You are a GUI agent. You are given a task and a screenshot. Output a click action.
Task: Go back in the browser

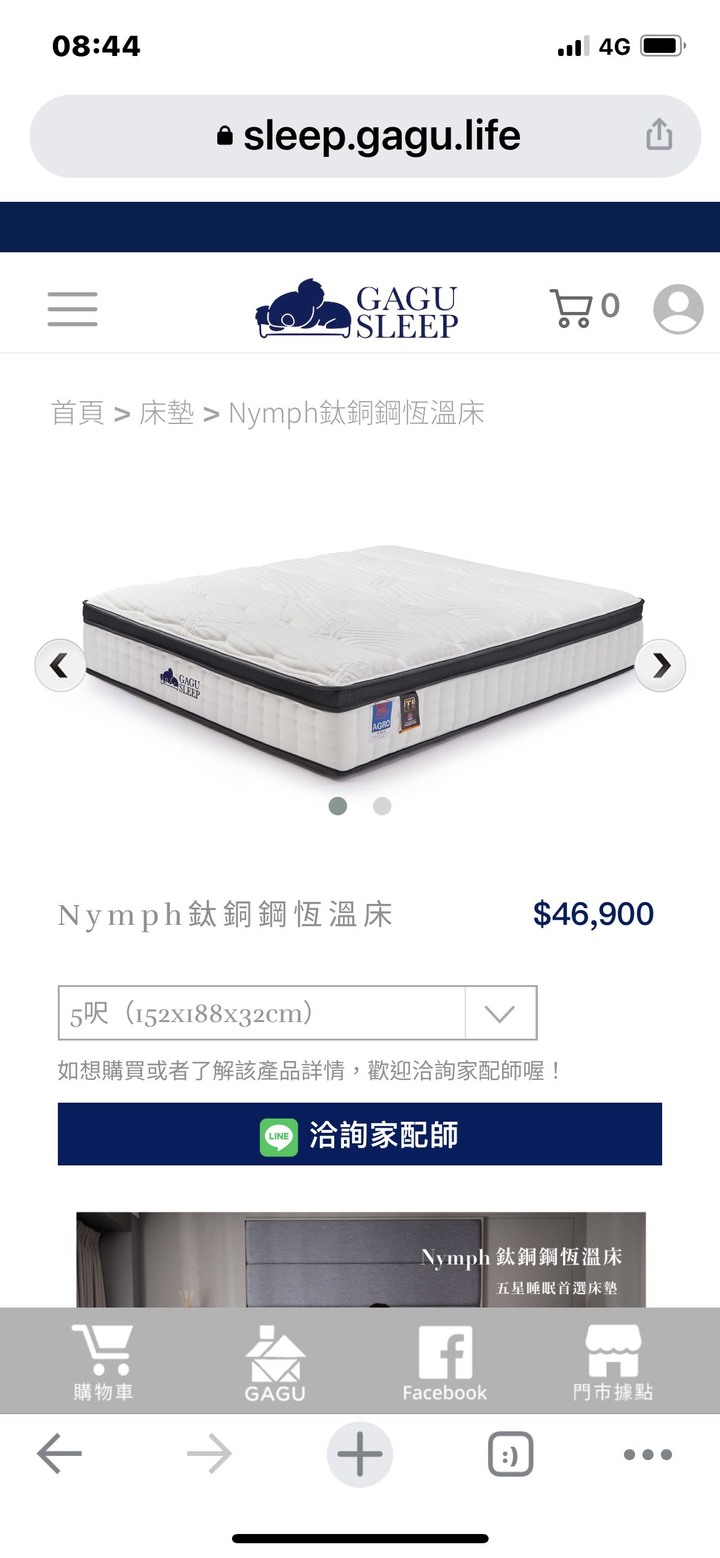pos(60,1454)
